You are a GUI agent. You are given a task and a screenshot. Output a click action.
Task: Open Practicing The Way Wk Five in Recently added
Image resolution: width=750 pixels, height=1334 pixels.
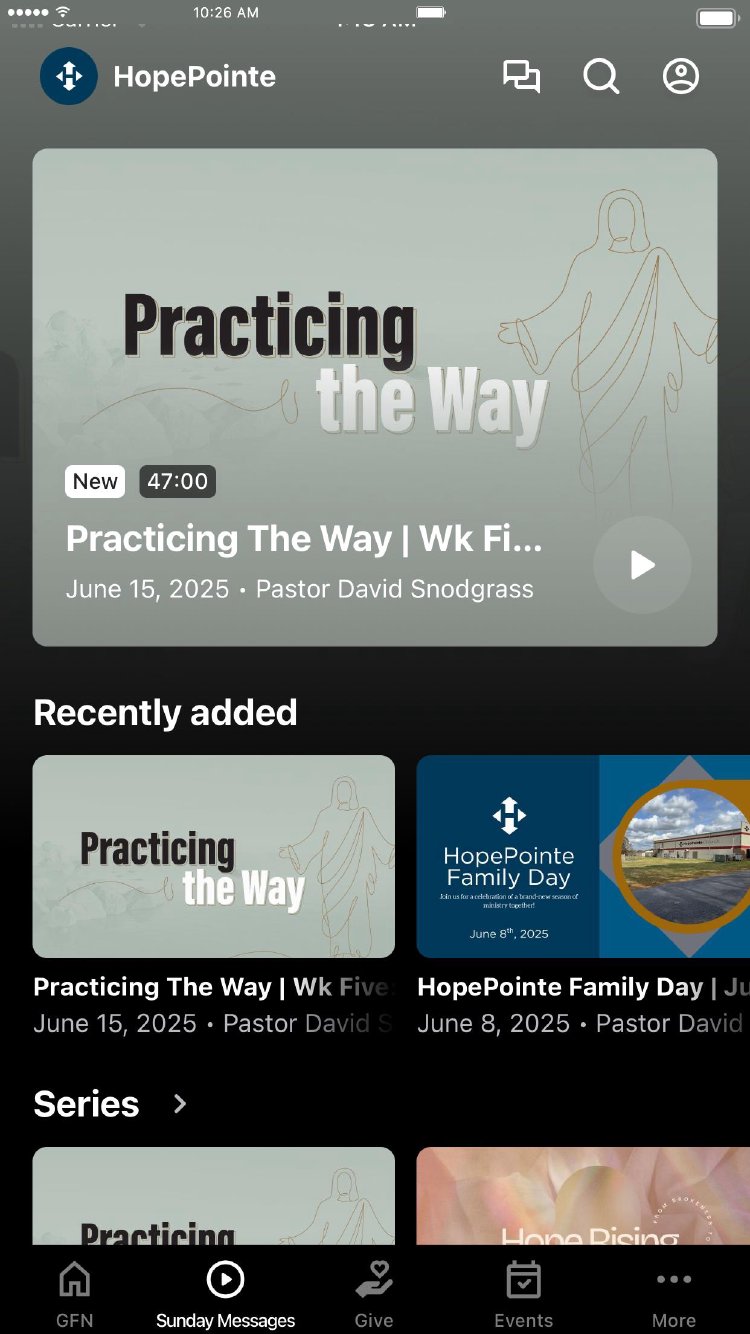(214, 856)
